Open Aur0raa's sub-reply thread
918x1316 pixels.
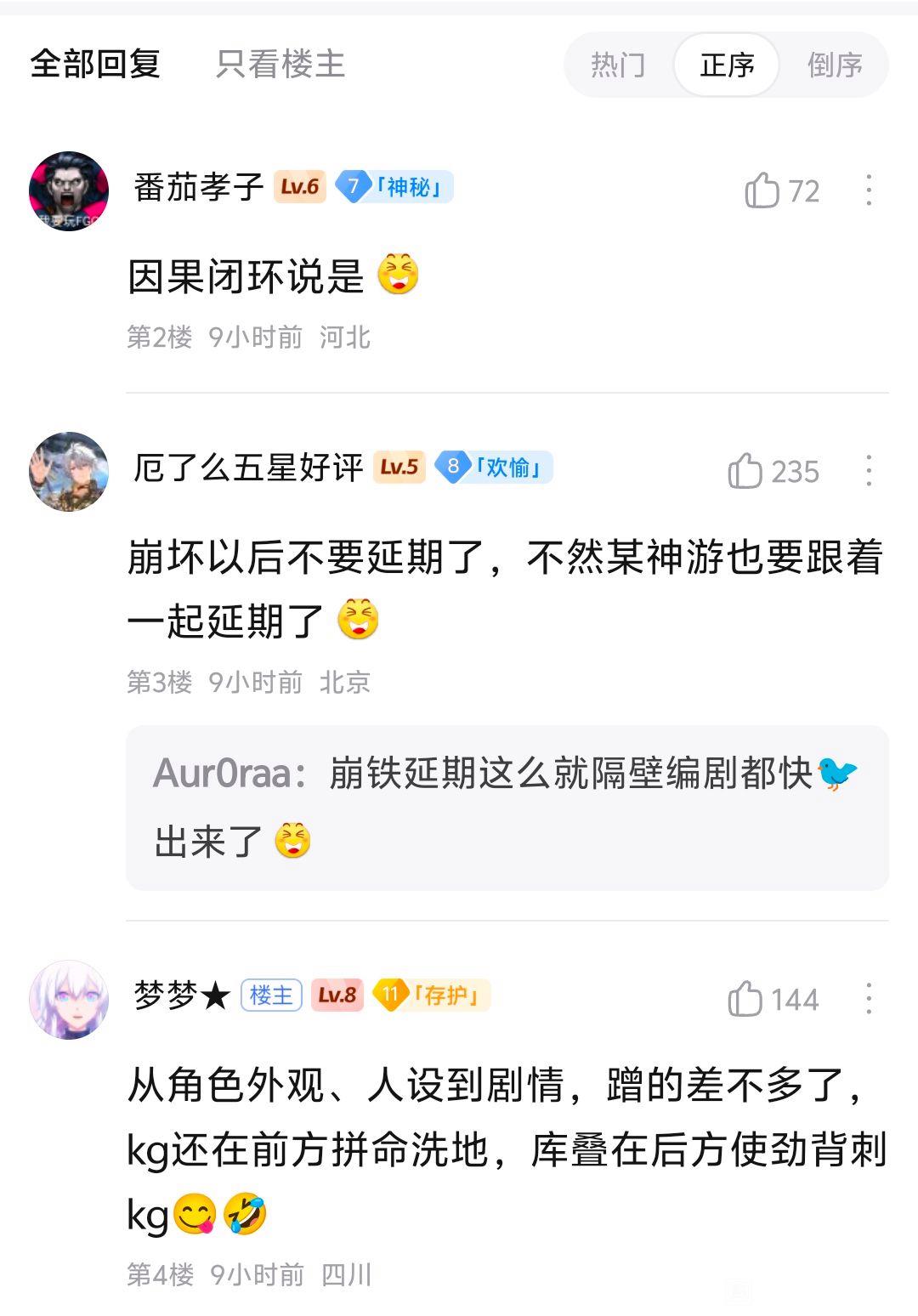point(507,807)
